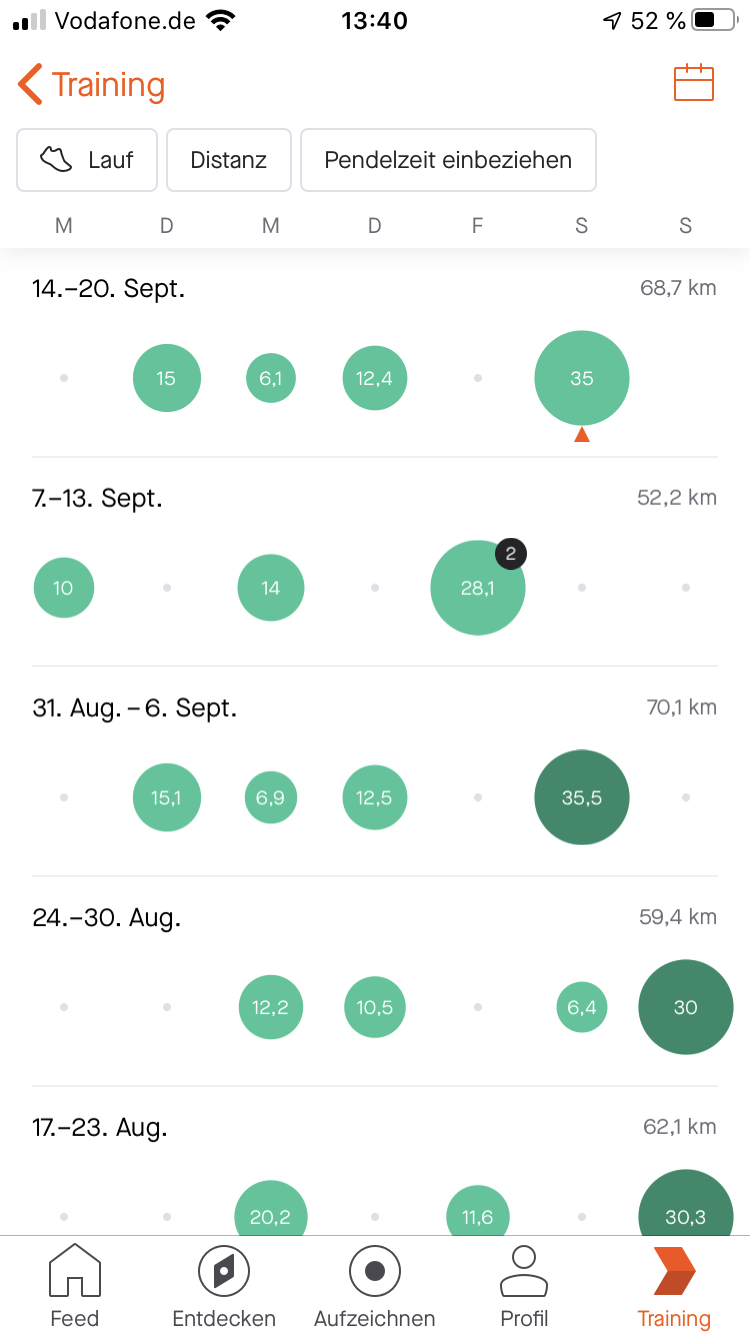
Task: Open the 28,1 km Friday activities
Action: (477, 588)
